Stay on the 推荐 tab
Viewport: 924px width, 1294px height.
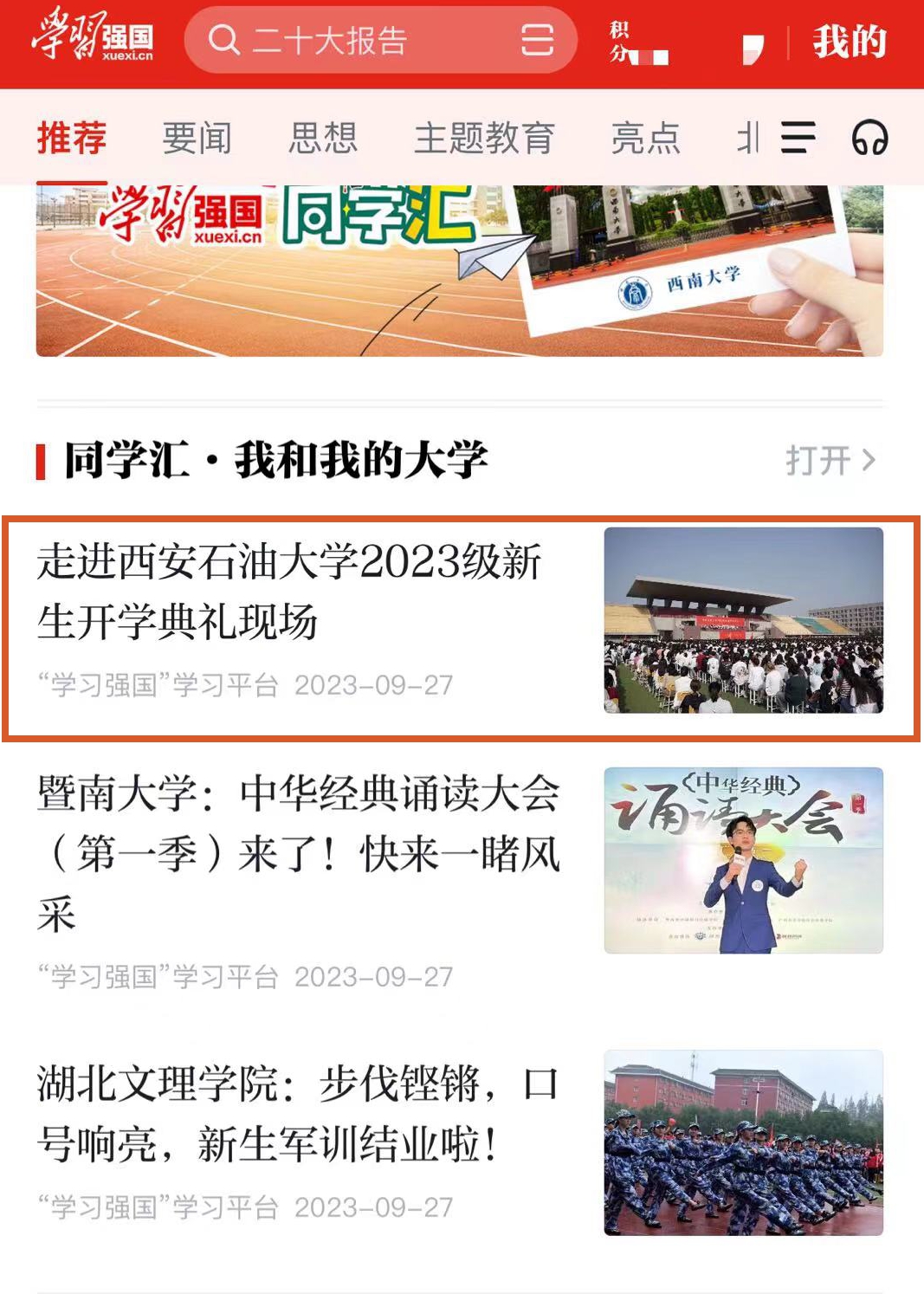tap(72, 139)
